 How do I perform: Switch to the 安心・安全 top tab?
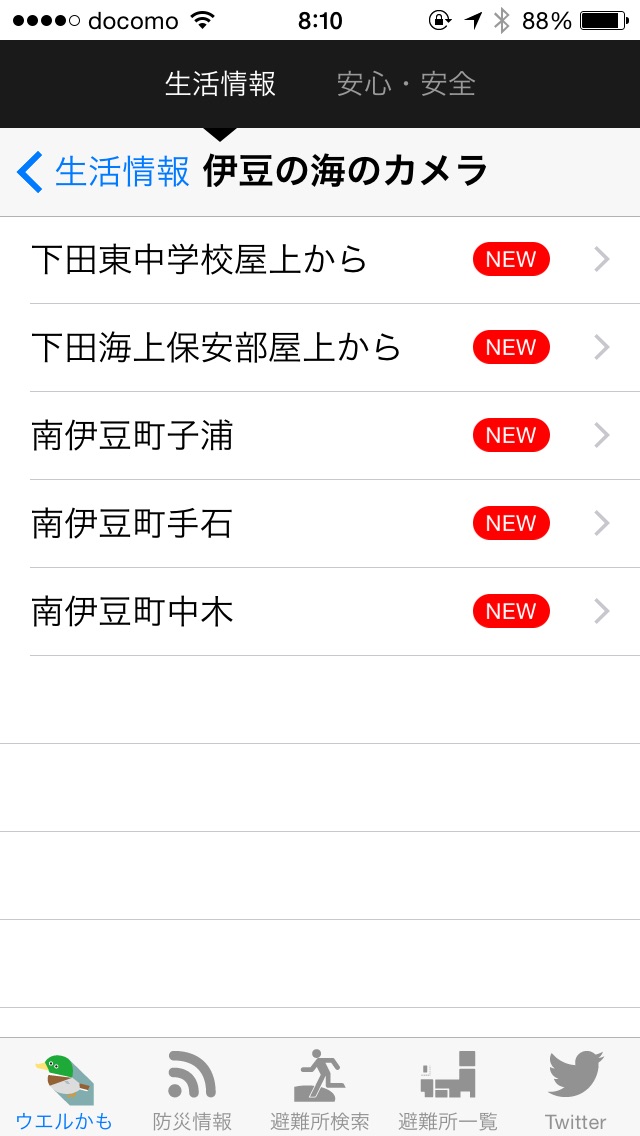point(405,84)
